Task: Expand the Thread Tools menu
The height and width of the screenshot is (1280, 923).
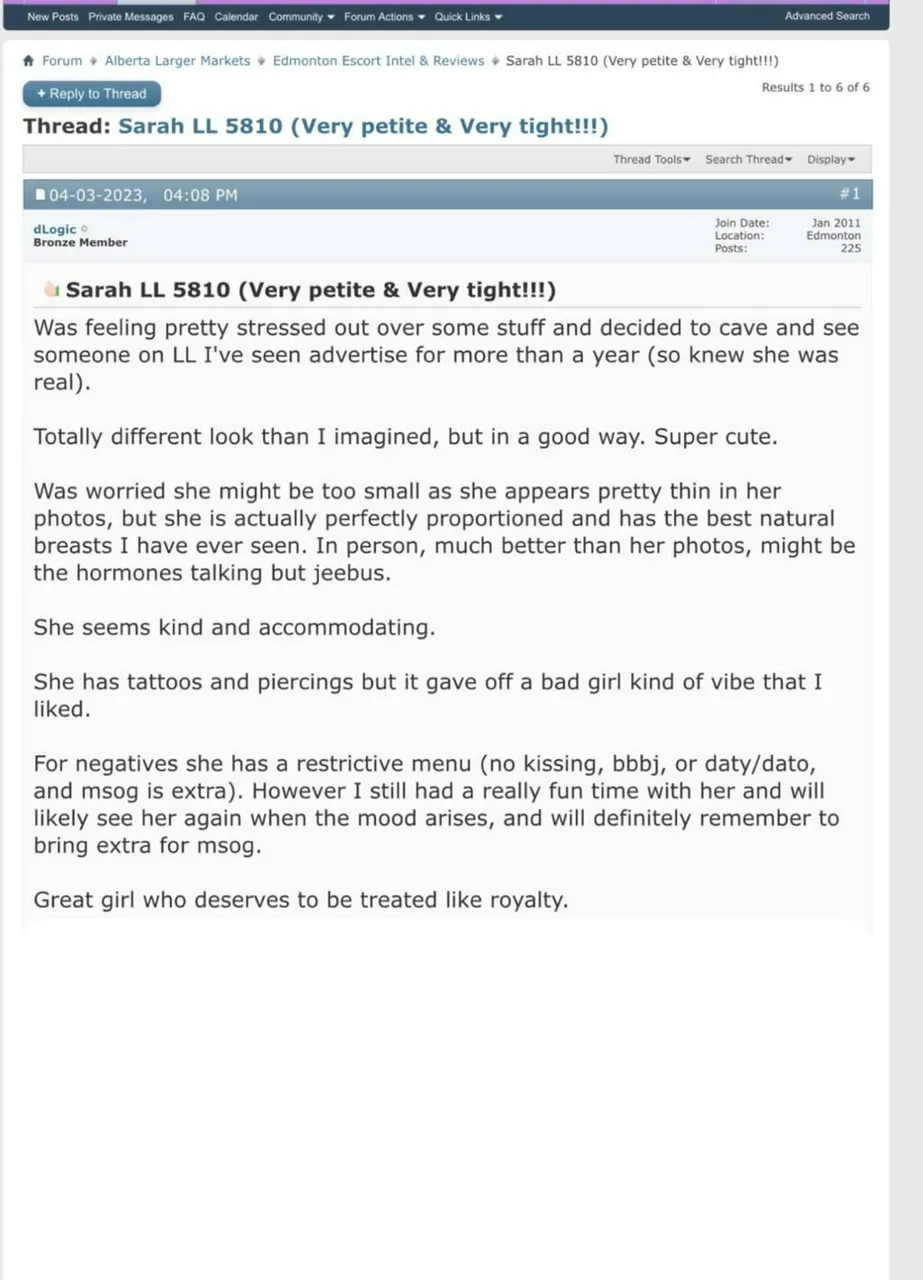Action: tap(651, 160)
